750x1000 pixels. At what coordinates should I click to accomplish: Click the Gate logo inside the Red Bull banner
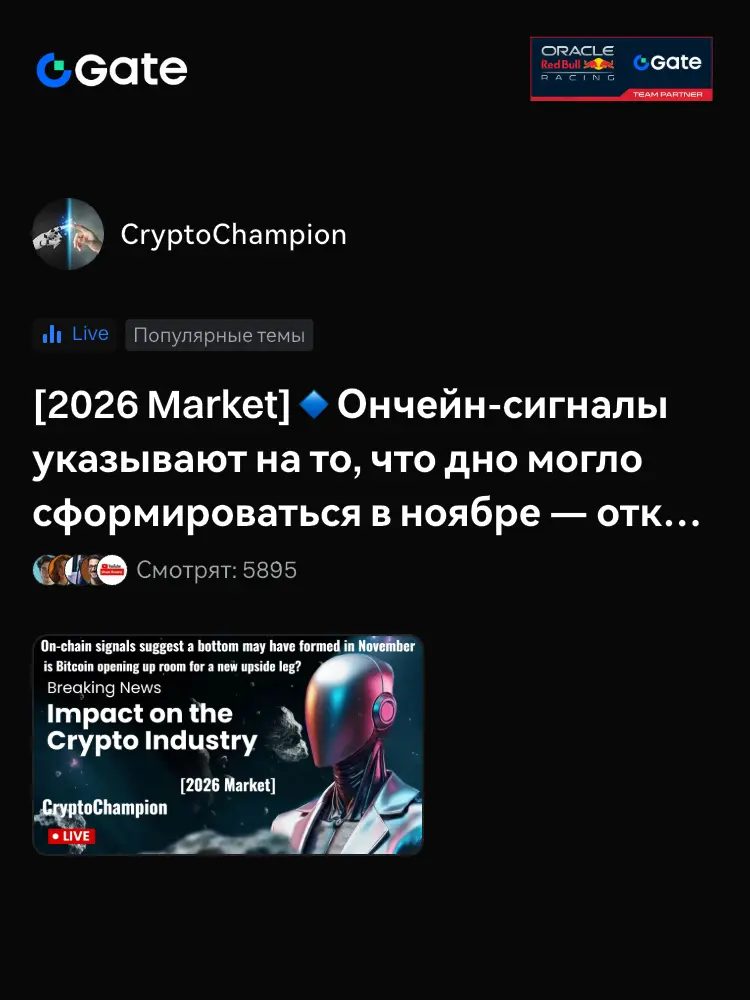(667, 61)
